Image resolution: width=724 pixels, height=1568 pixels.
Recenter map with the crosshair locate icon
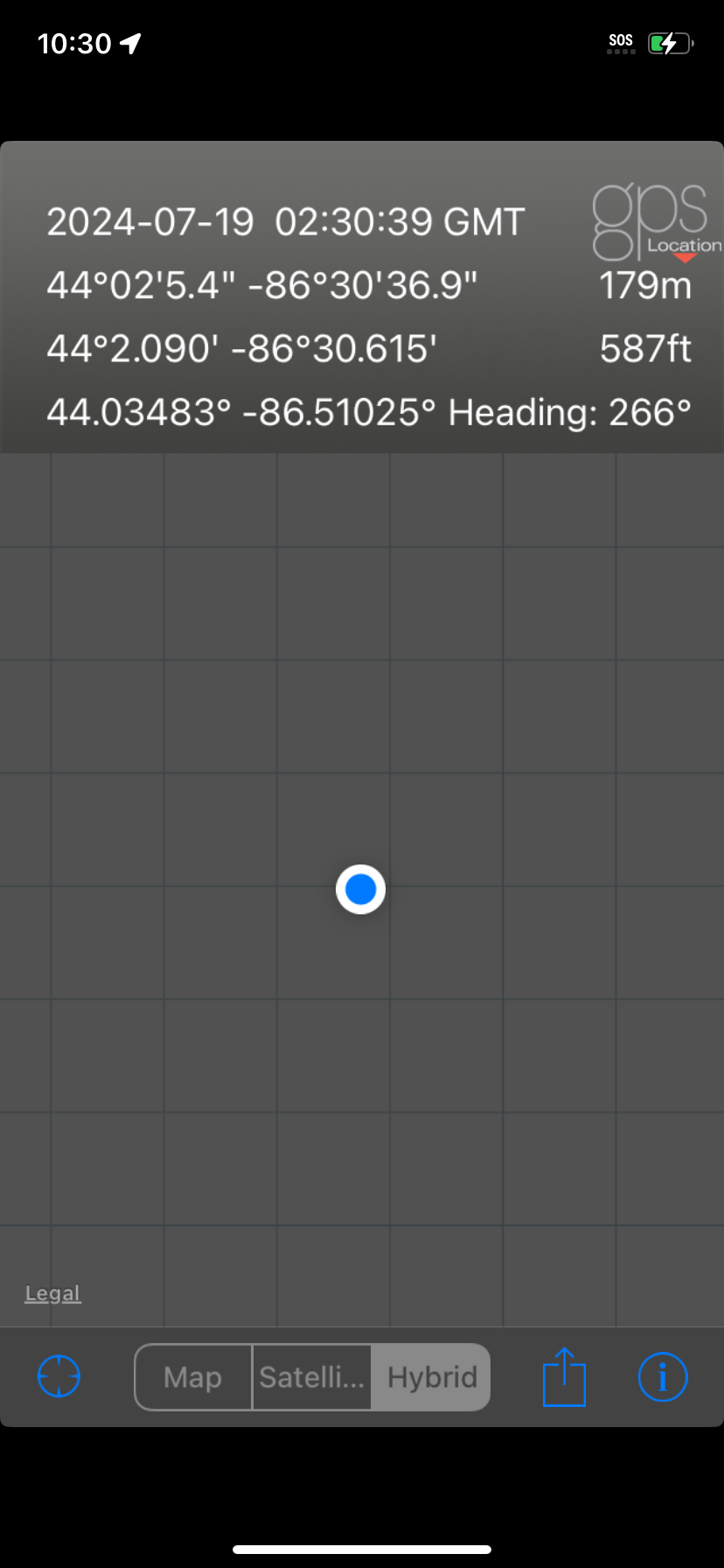point(59,1376)
